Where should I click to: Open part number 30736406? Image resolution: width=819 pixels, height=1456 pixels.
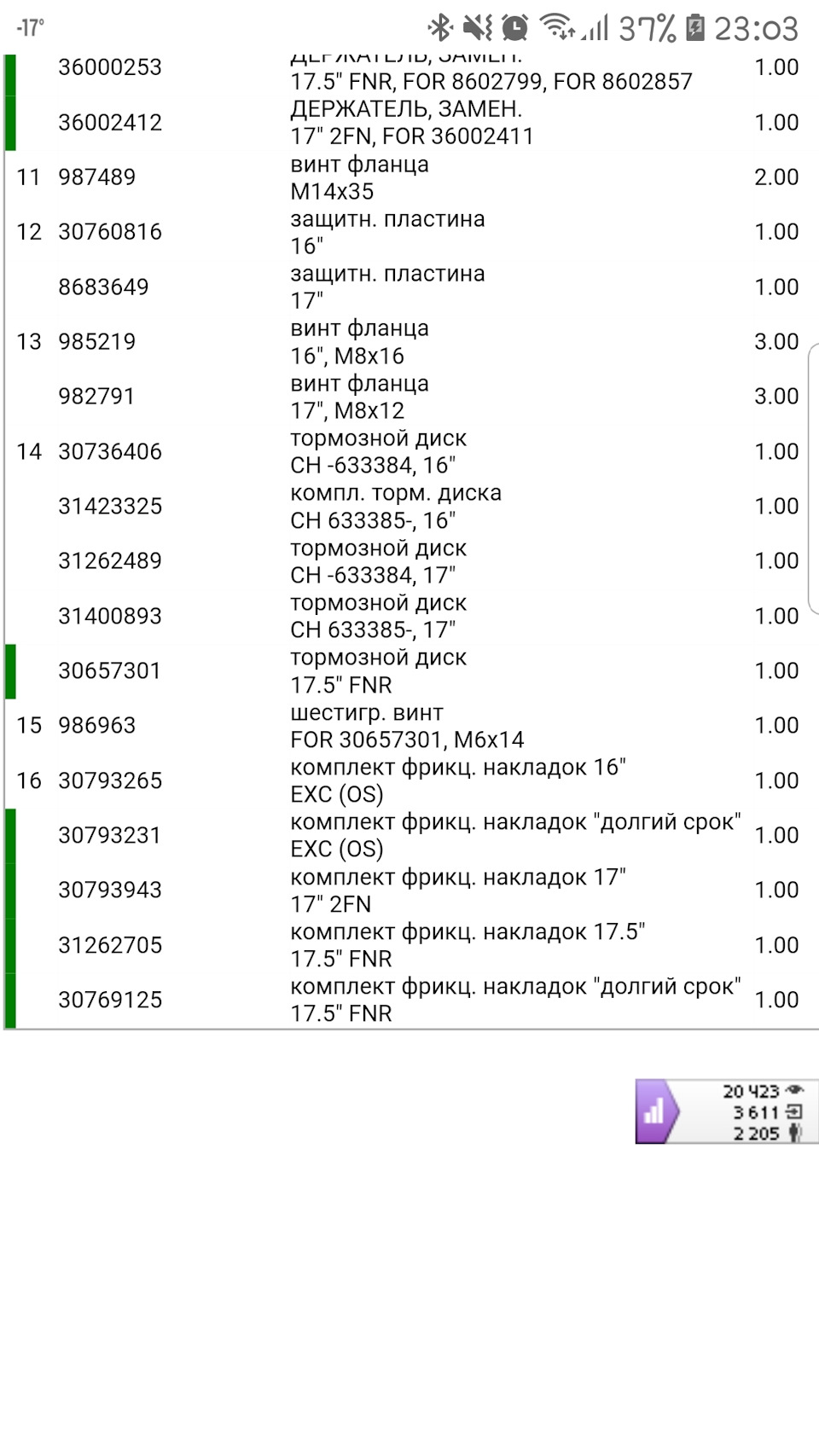[x=109, y=451]
